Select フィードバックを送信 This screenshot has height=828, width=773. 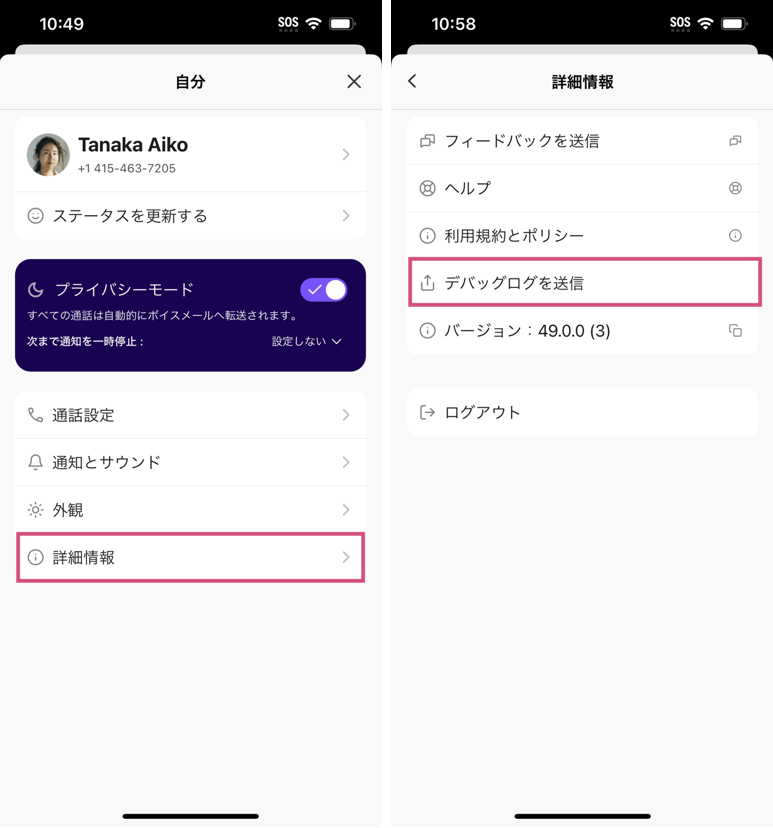(582, 141)
